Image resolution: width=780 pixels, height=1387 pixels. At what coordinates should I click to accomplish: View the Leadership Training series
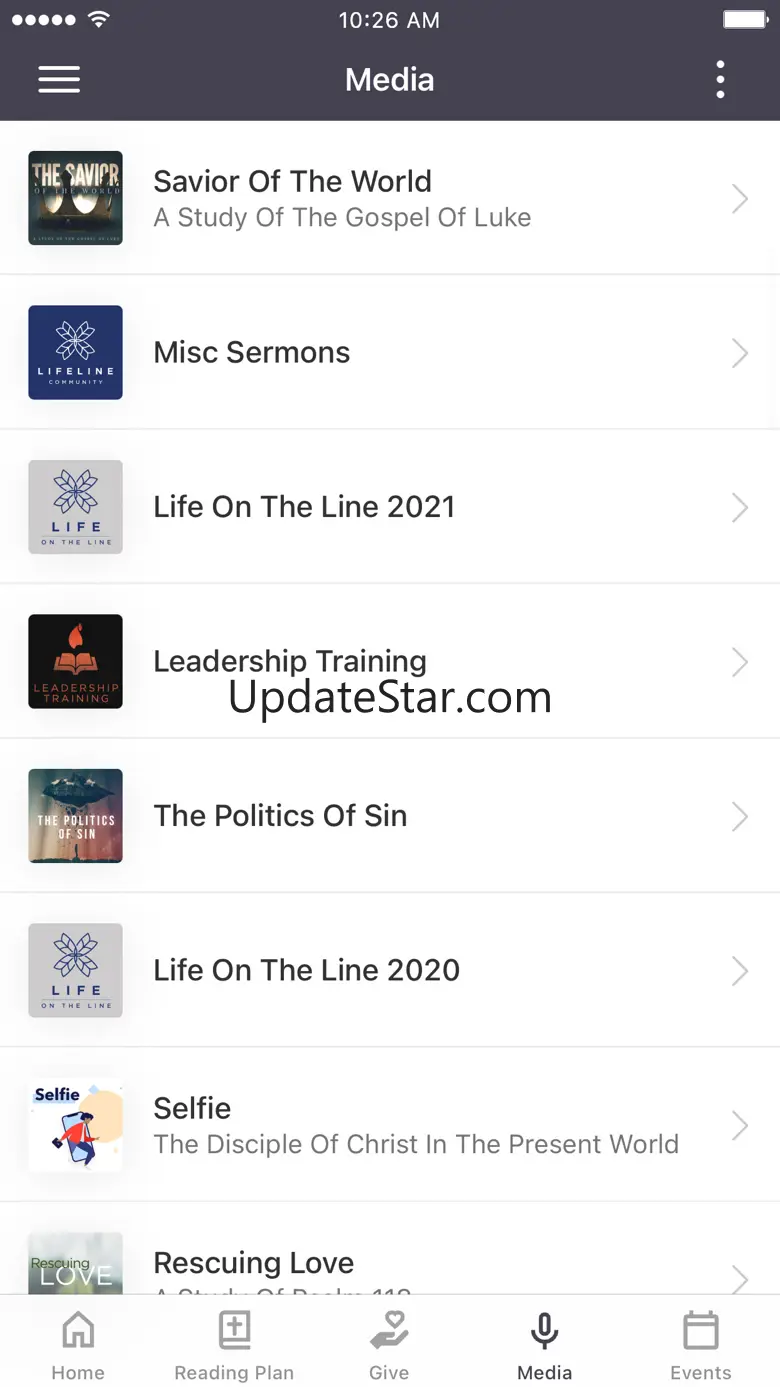click(x=390, y=662)
